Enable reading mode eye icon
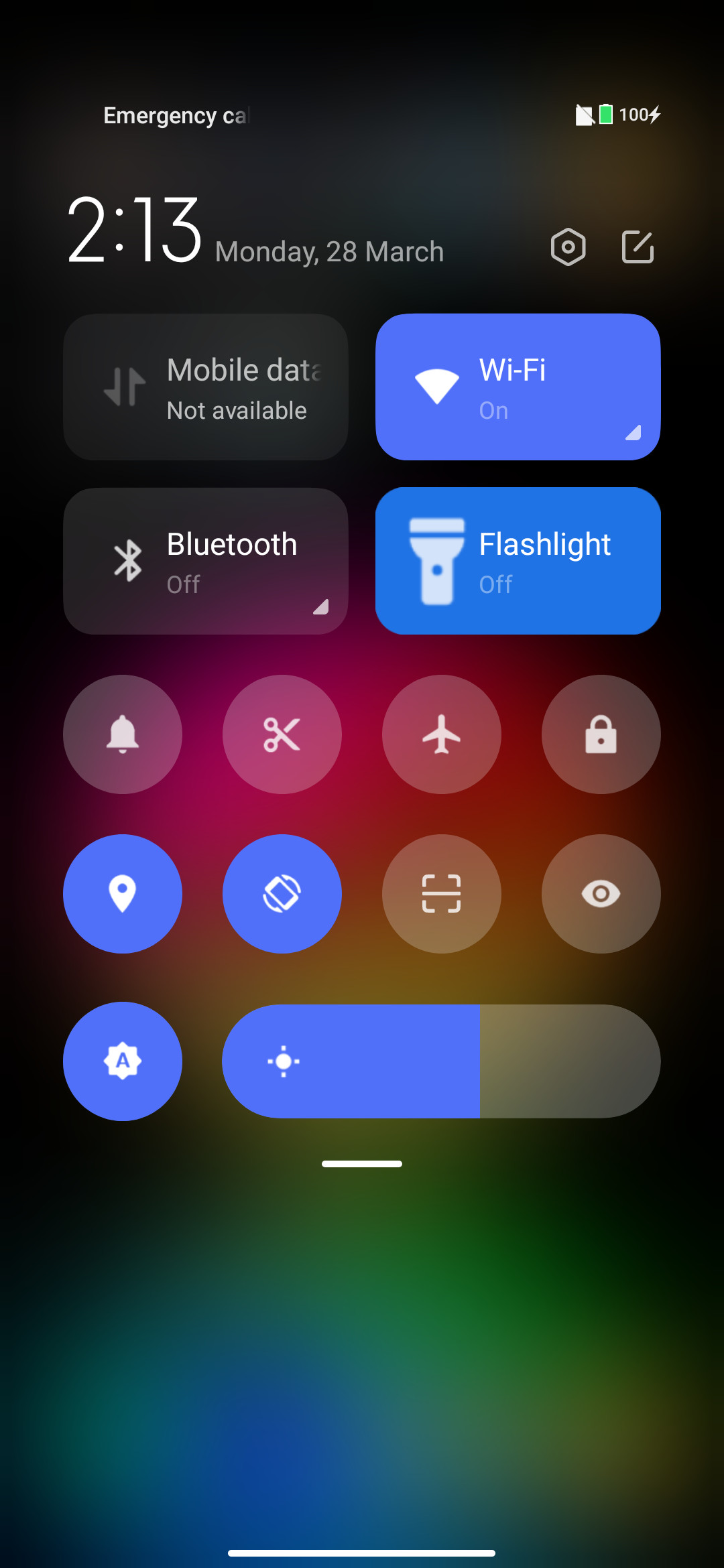 (601, 894)
